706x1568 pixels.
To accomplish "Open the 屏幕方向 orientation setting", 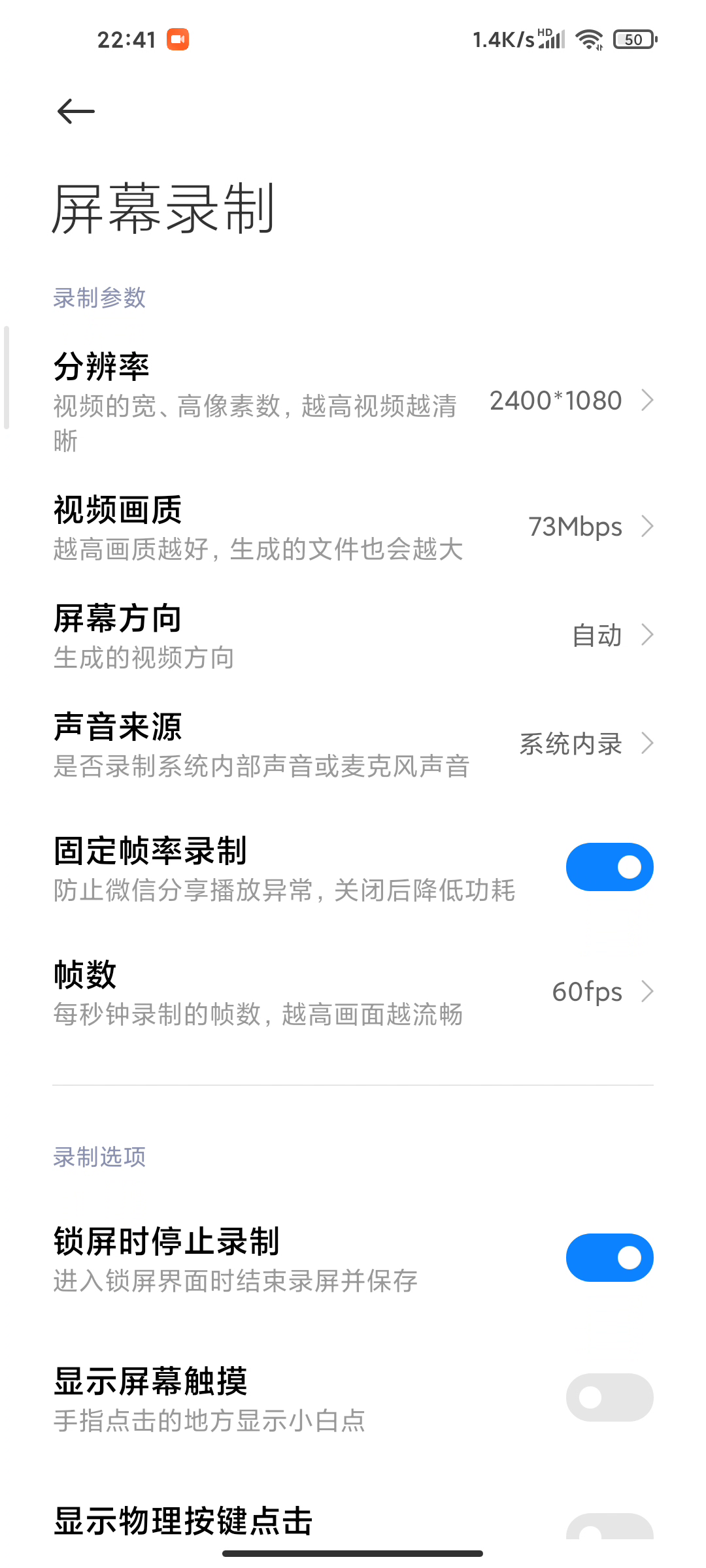I will 353,636.
